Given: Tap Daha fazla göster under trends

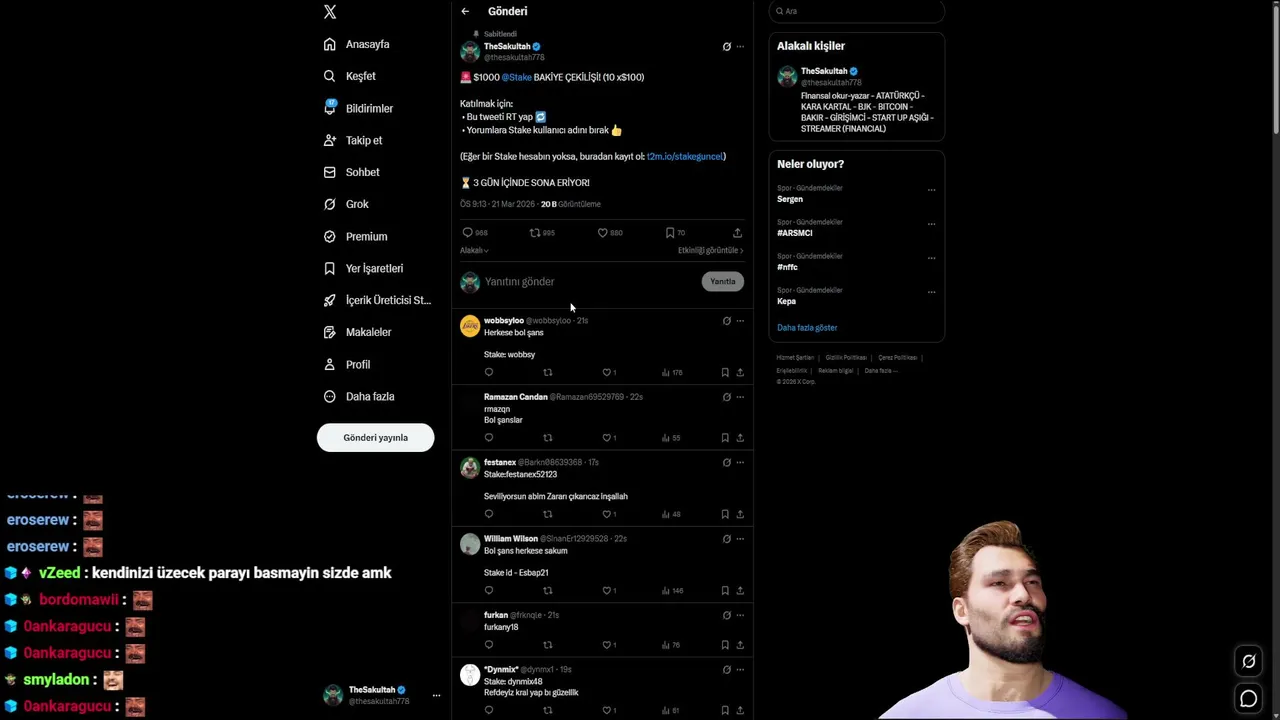Looking at the screenshot, I should click(x=807, y=328).
